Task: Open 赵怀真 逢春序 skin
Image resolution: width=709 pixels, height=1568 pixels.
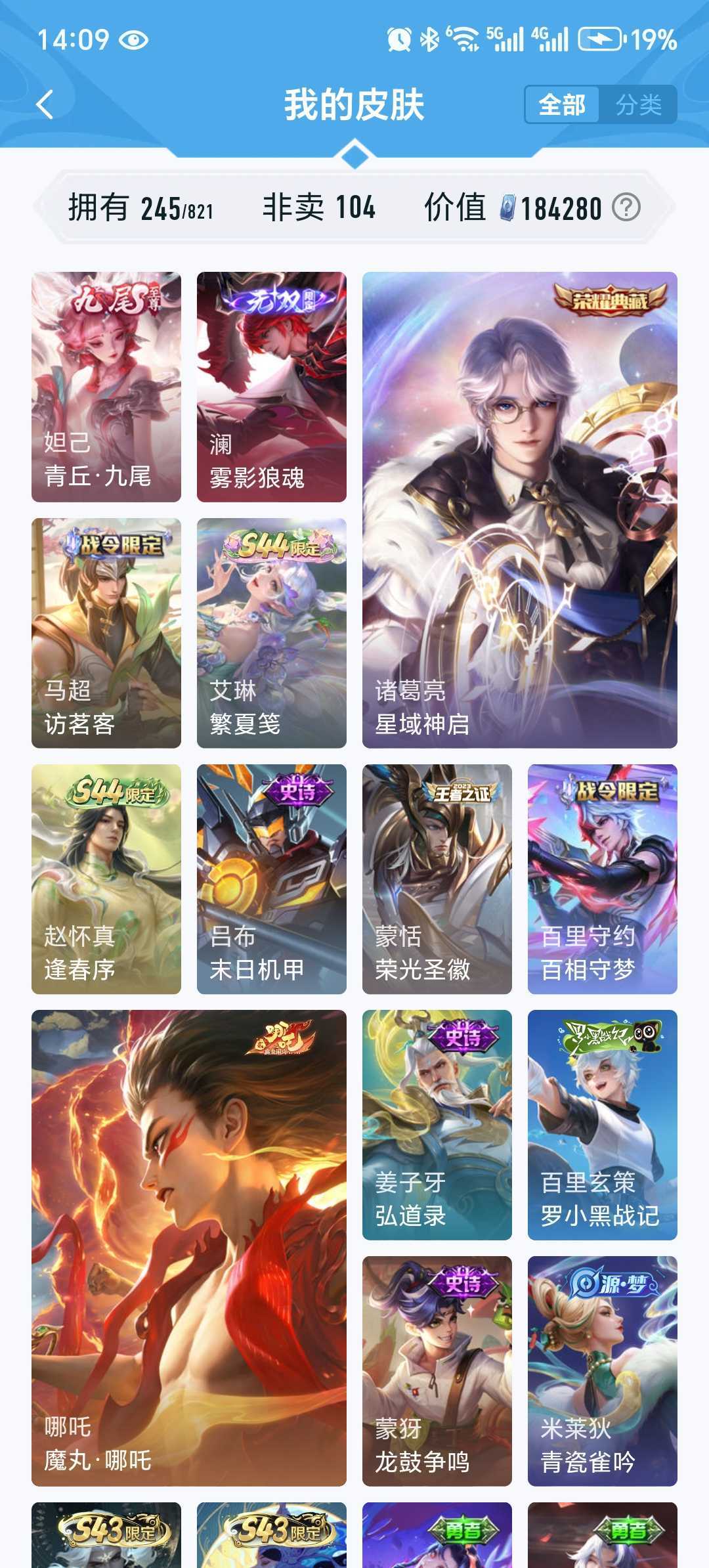Action: pos(106,879)
